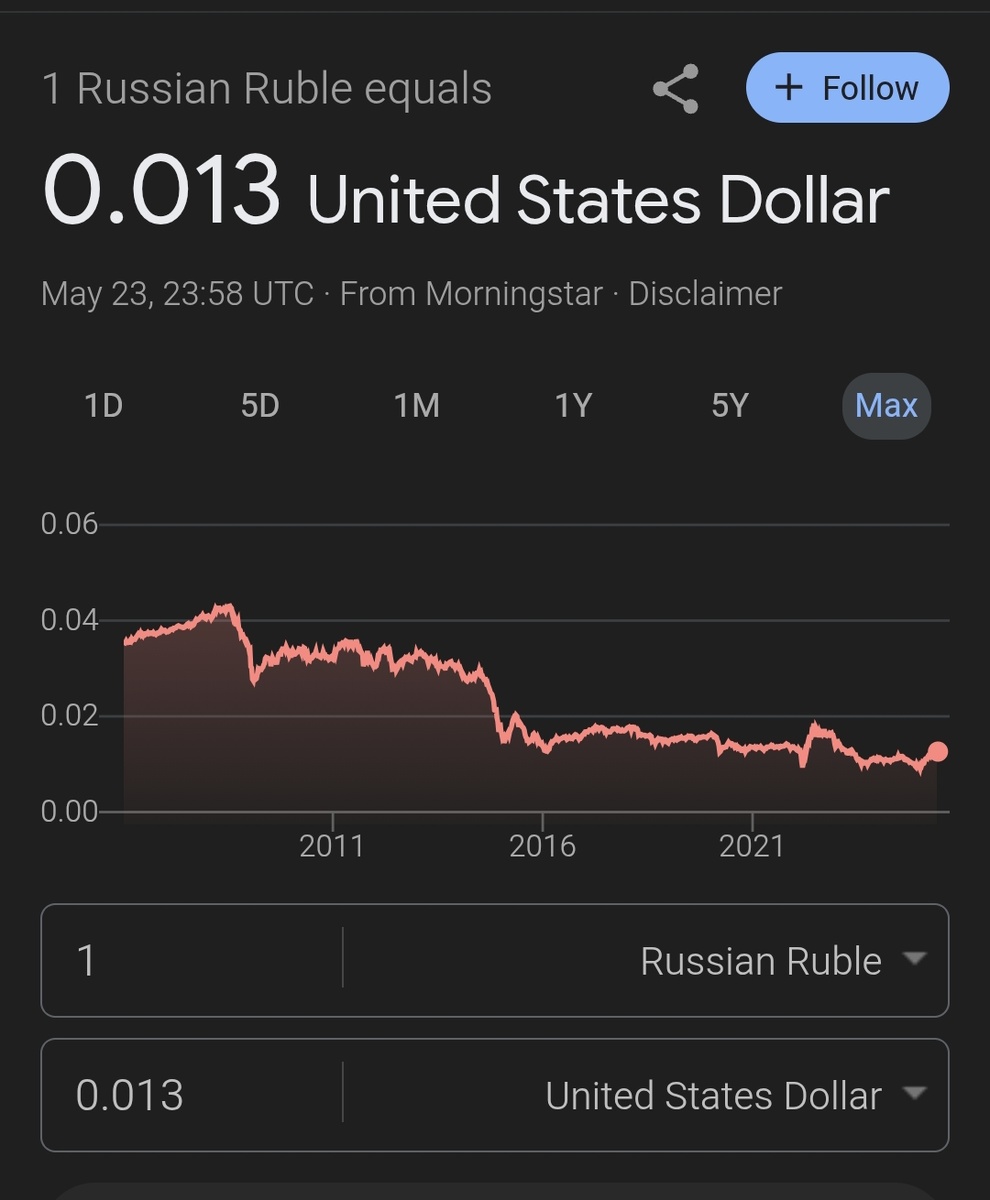The width and height of the screenshot is (990, 1200).
Task: Select the 5D chart range
Action: 260,406
